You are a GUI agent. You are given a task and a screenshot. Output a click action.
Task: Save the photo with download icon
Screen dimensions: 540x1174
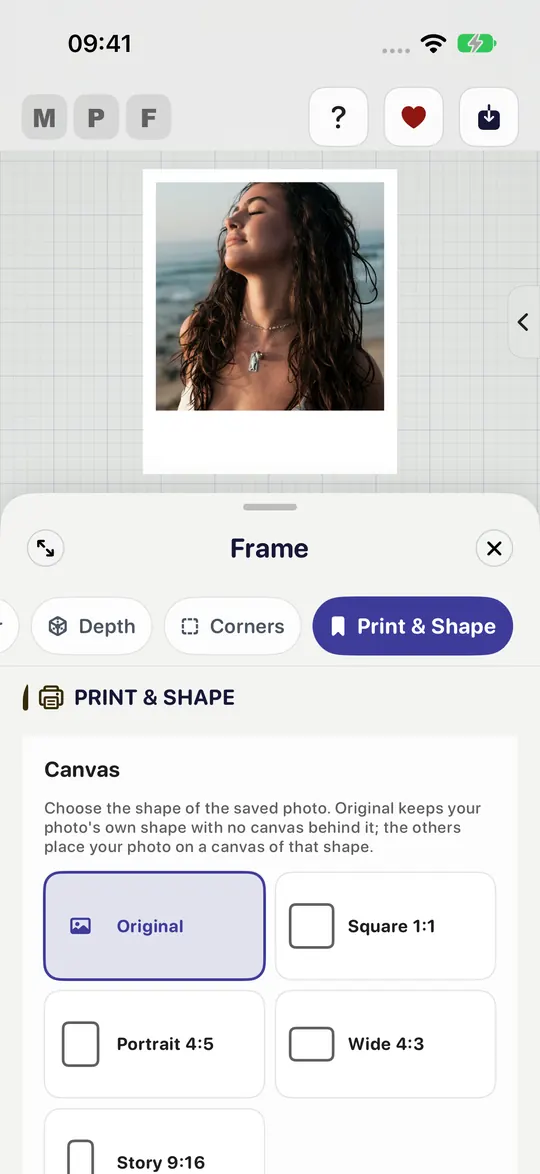(x=489, y=117)
